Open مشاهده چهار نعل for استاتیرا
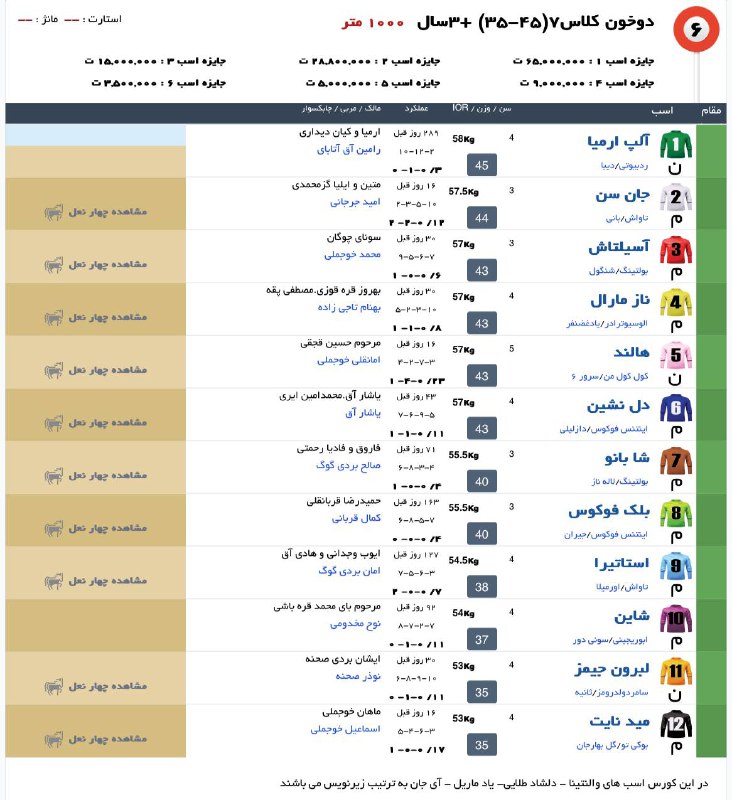The height and width of the screenshot is (800, 732). tap(95, 580)
